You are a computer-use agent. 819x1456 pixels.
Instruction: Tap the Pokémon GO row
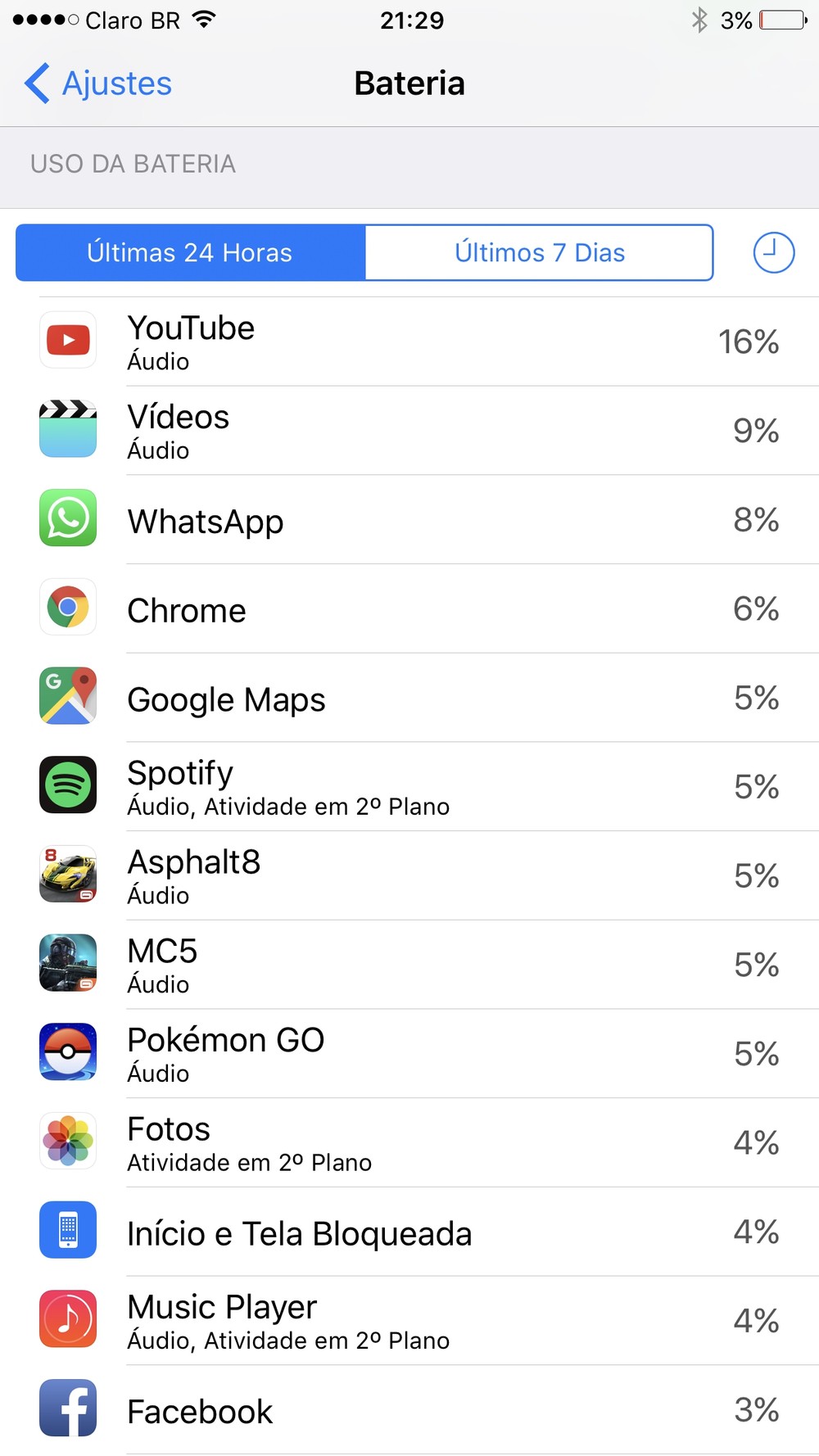pyautogui.click(x=409, y=1054)
